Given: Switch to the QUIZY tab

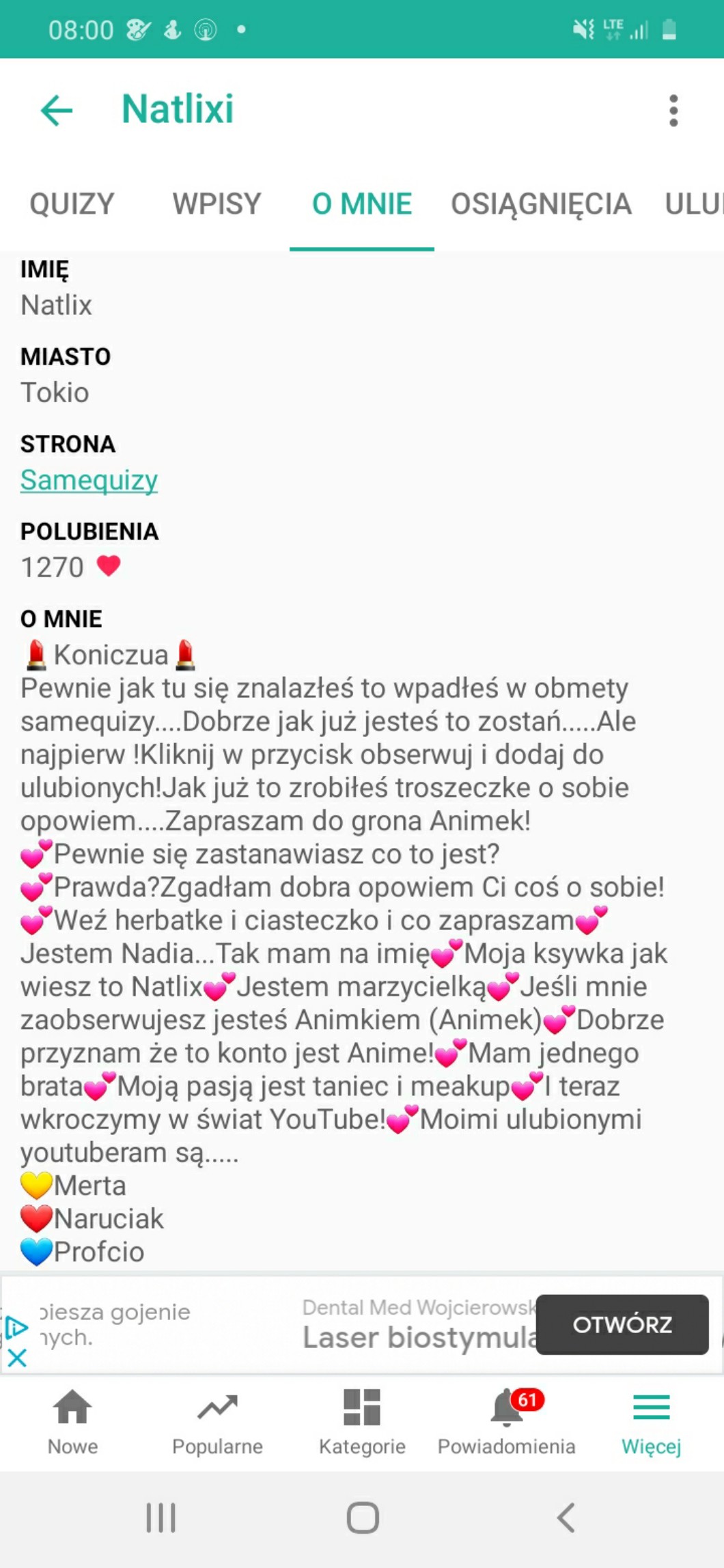Looking at the screenshot, I should point(72,204).
